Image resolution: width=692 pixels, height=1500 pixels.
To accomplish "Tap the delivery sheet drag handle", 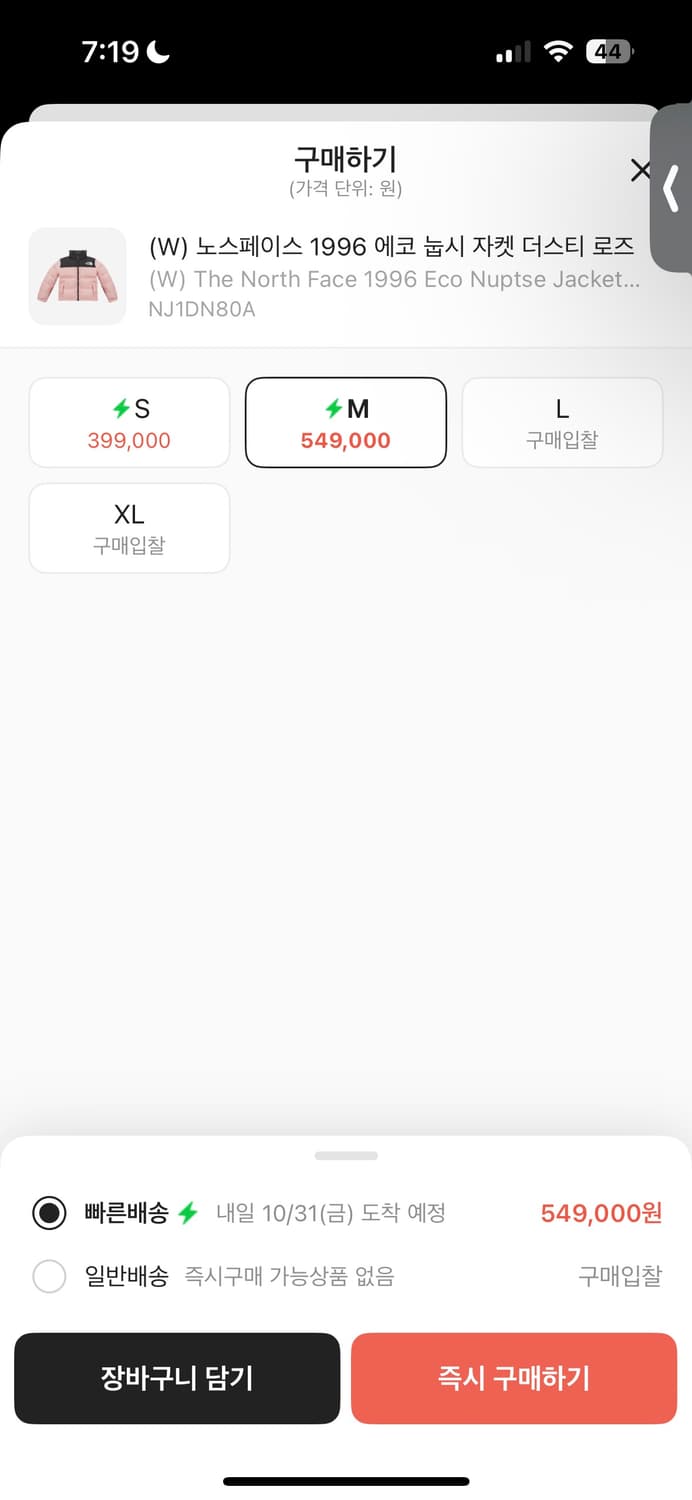I will pos(346,1156).
